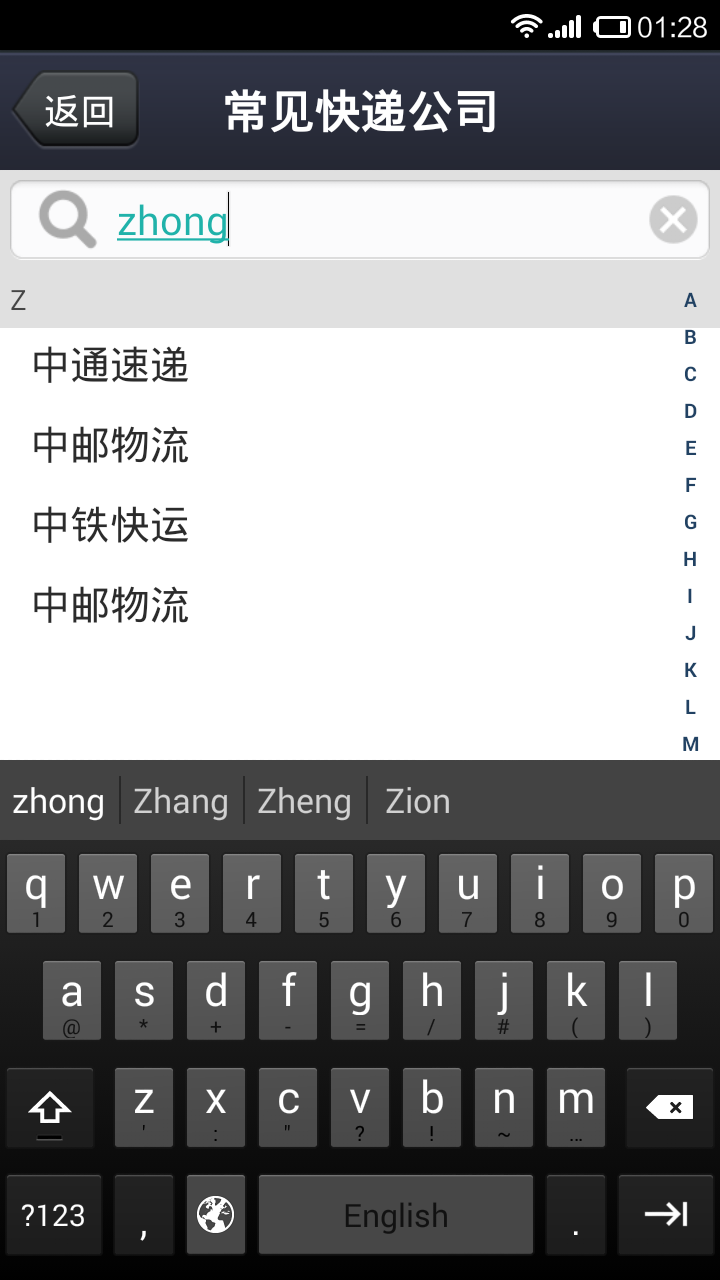Image resolution: width=720 pixels, height=1280 pixels.
Task: Tap the 返回 back button
Action: 76,110
